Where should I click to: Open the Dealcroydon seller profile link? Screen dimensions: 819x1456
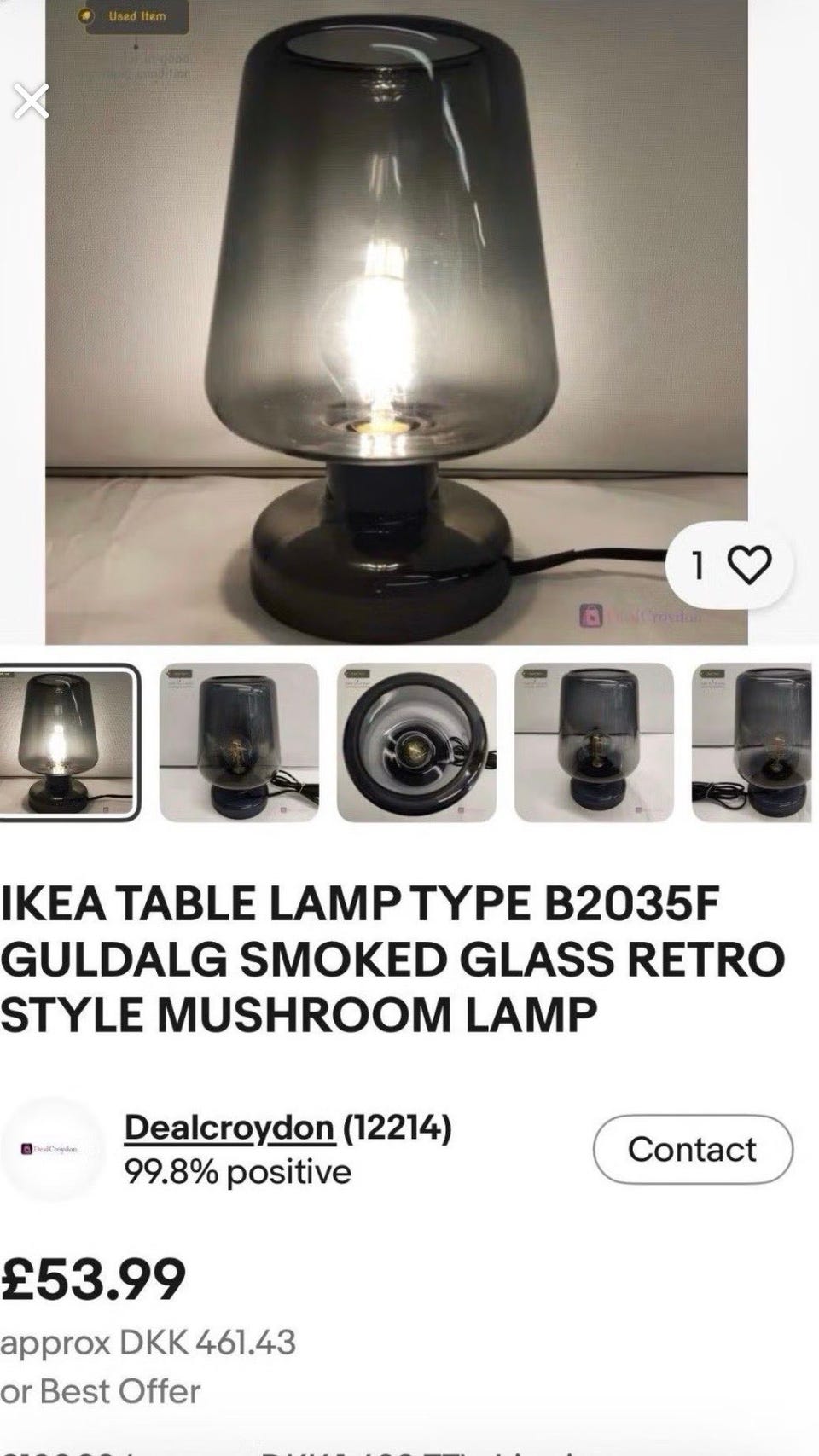pos(229,1128)
